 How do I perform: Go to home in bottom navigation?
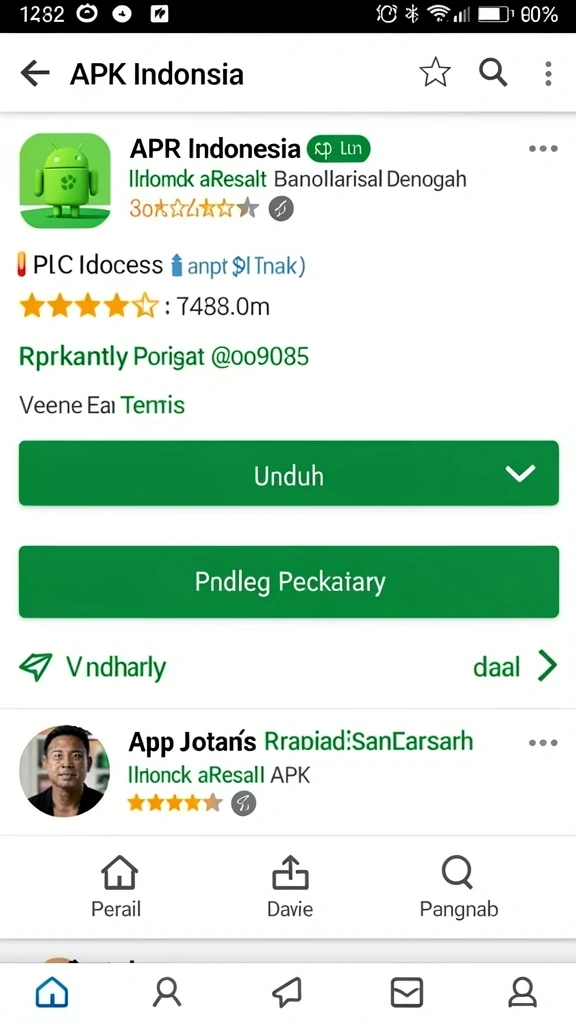(52, 993)
